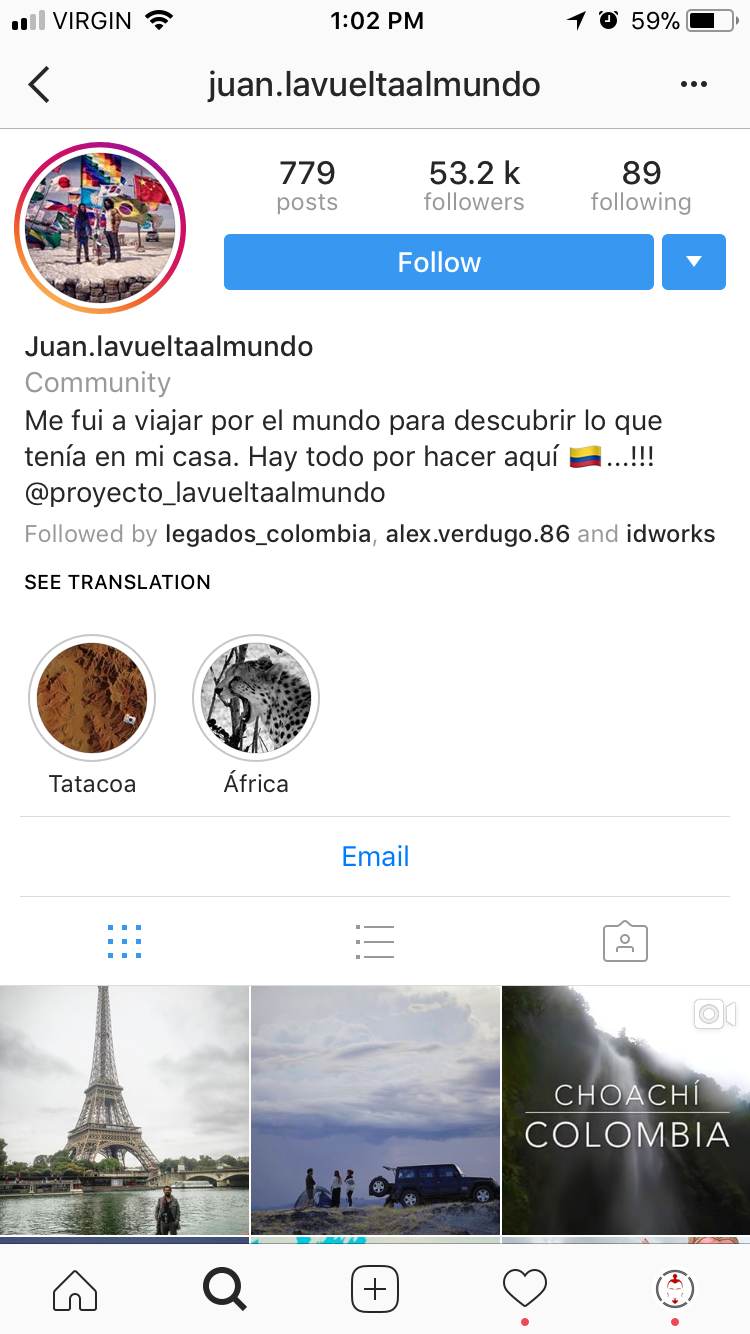Viewport: 750px width, 1334px height.
Task: Email this account
Action: (x=375, y=856)
